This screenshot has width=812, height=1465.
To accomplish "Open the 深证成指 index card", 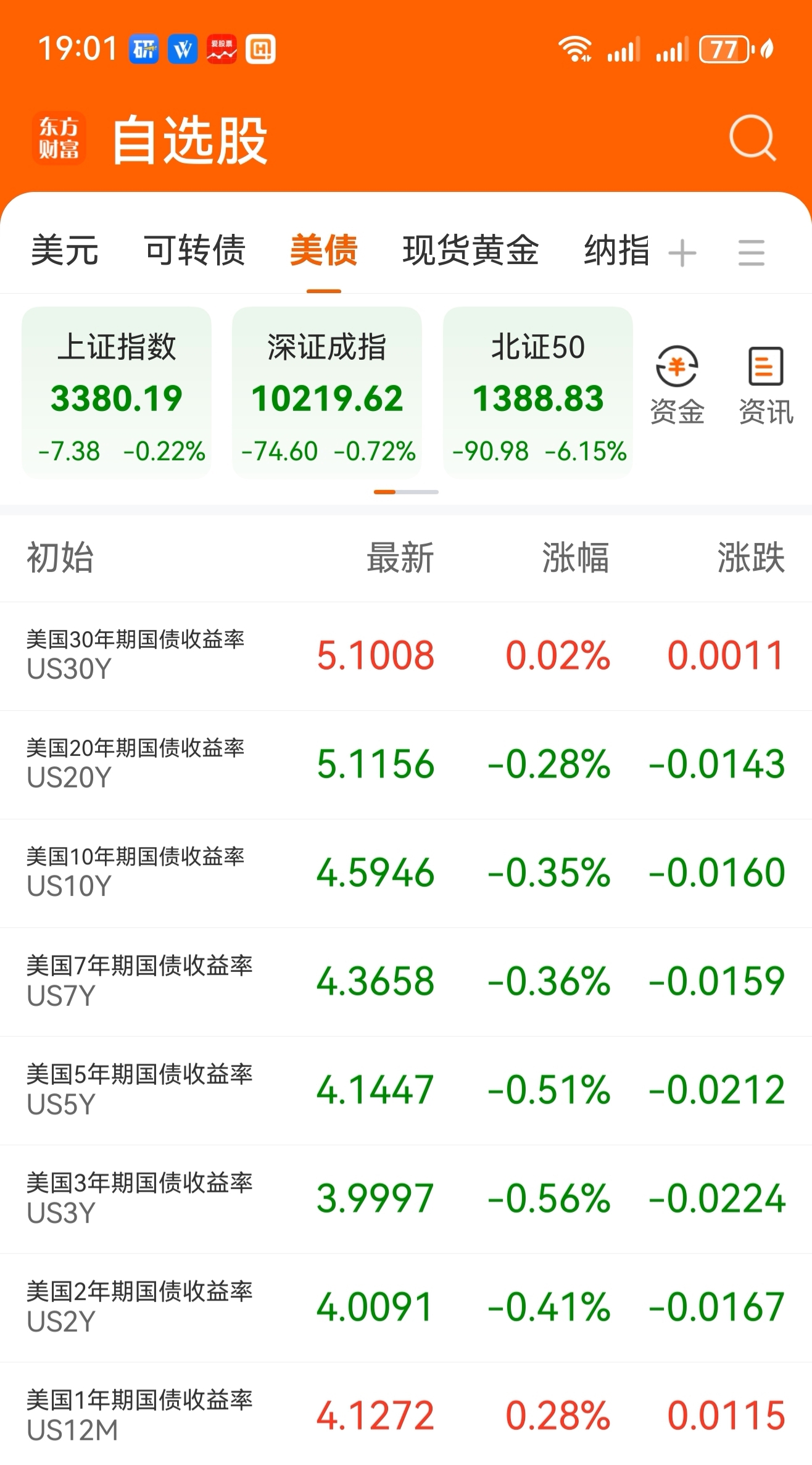I will pos(327,392).
